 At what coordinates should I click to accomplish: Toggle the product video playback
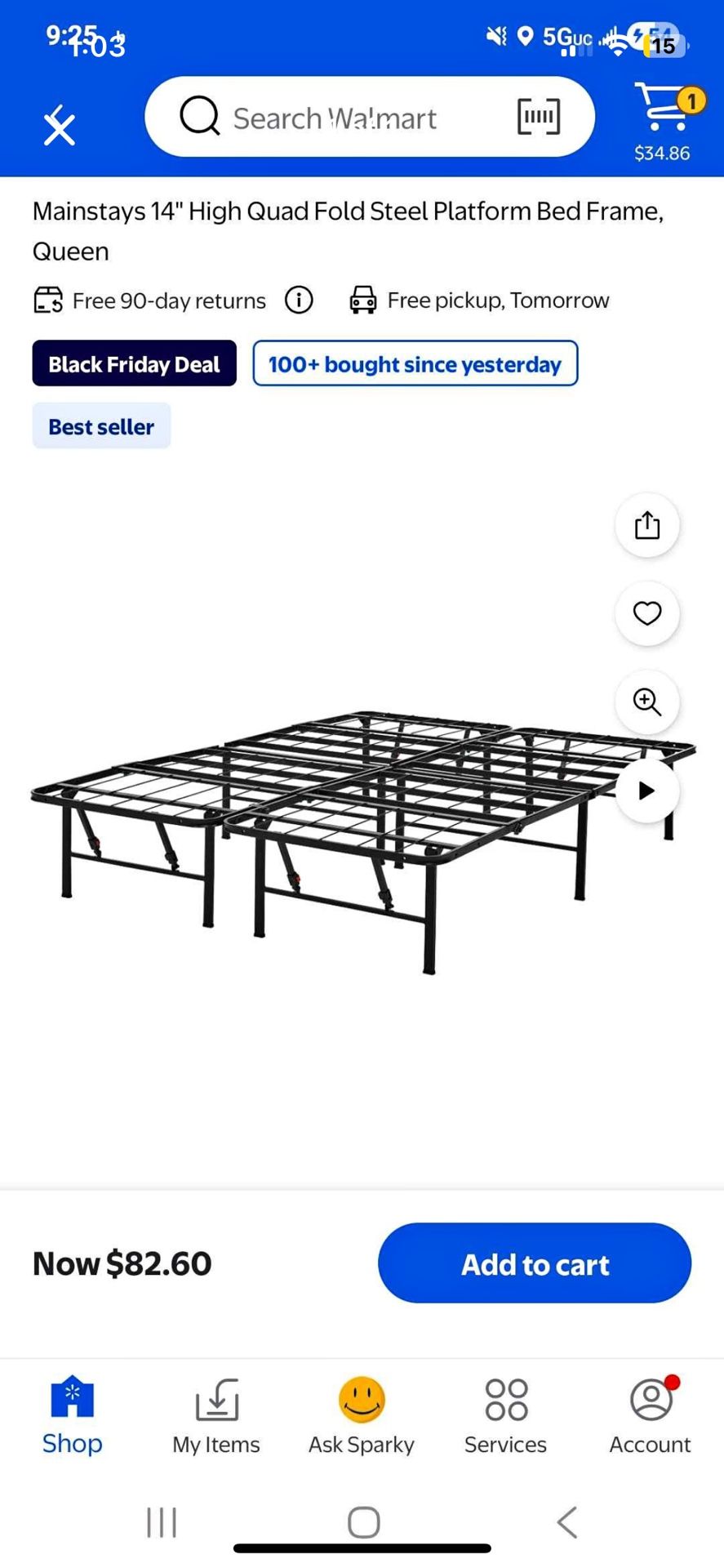click(646, 791)
